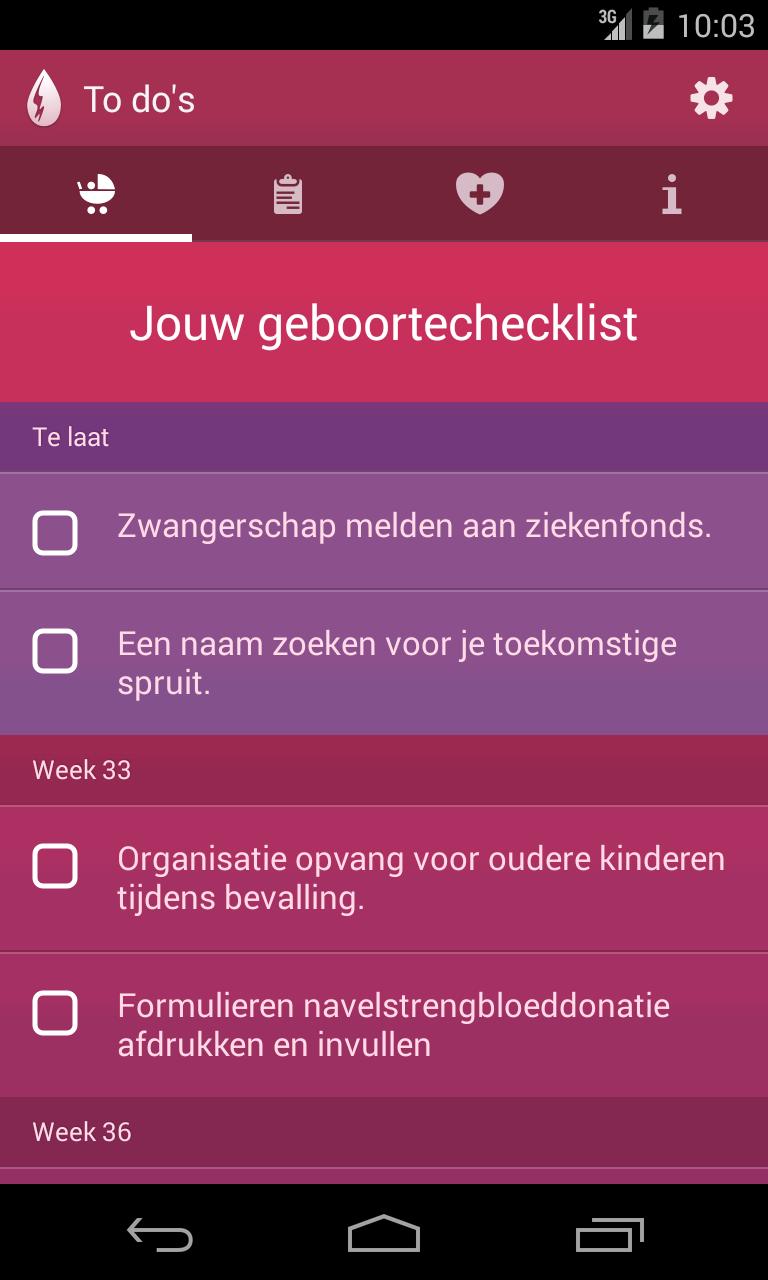The image size is (768, 1280).
Task: Mark 'Organisatie opvang voor oudere kinderen' done
Action: pos(55,865)
